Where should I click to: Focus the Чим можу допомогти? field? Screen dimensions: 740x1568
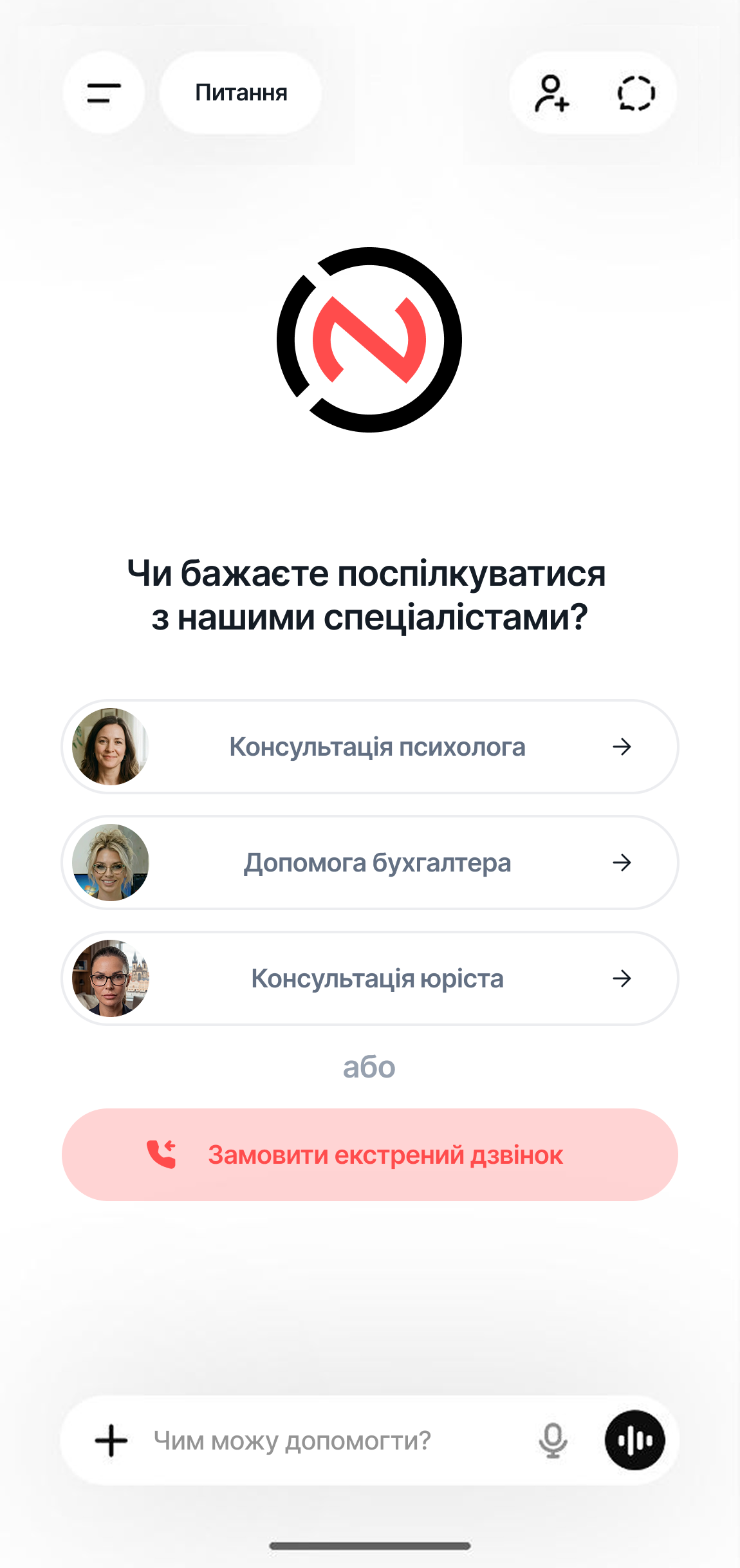(x=322, y=1441)
